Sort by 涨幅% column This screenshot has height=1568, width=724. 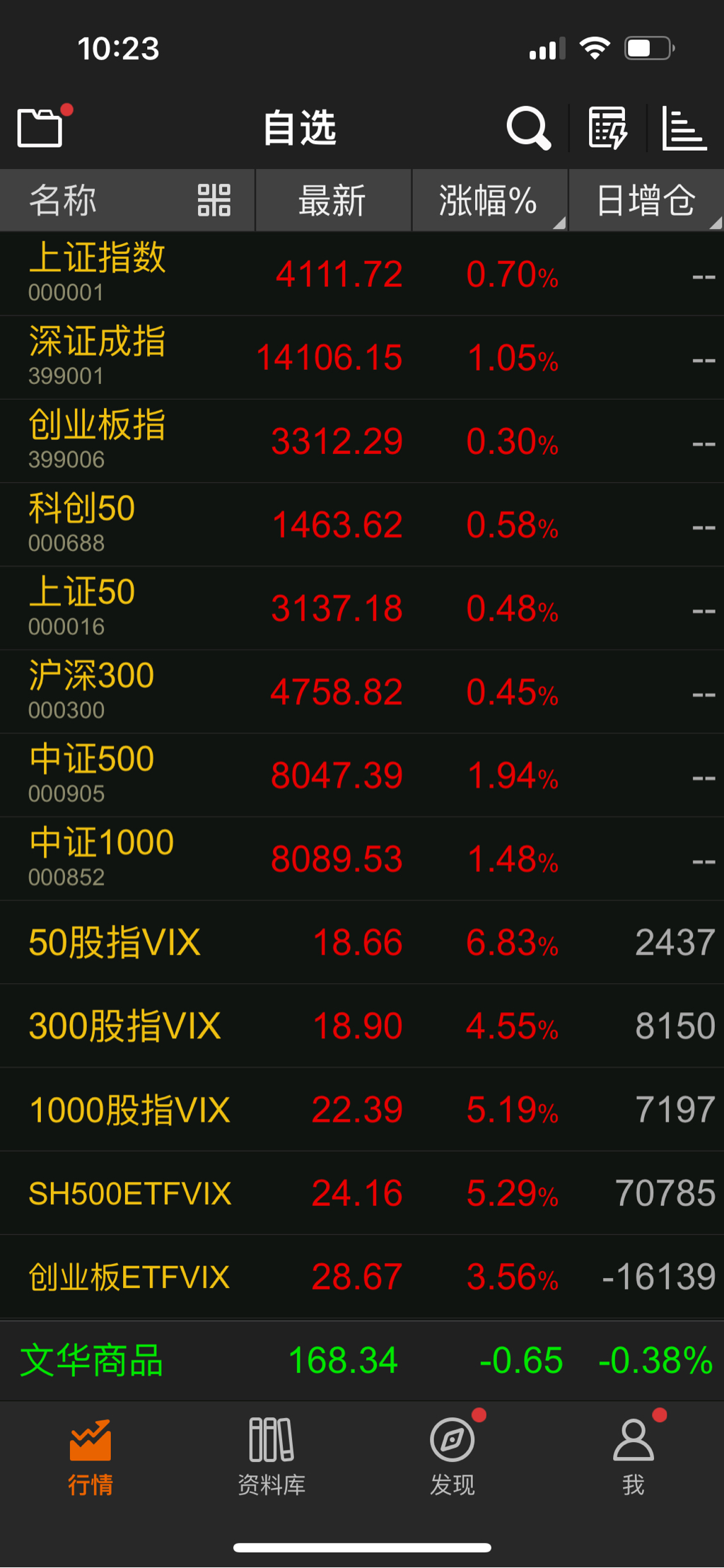[489, 200]
